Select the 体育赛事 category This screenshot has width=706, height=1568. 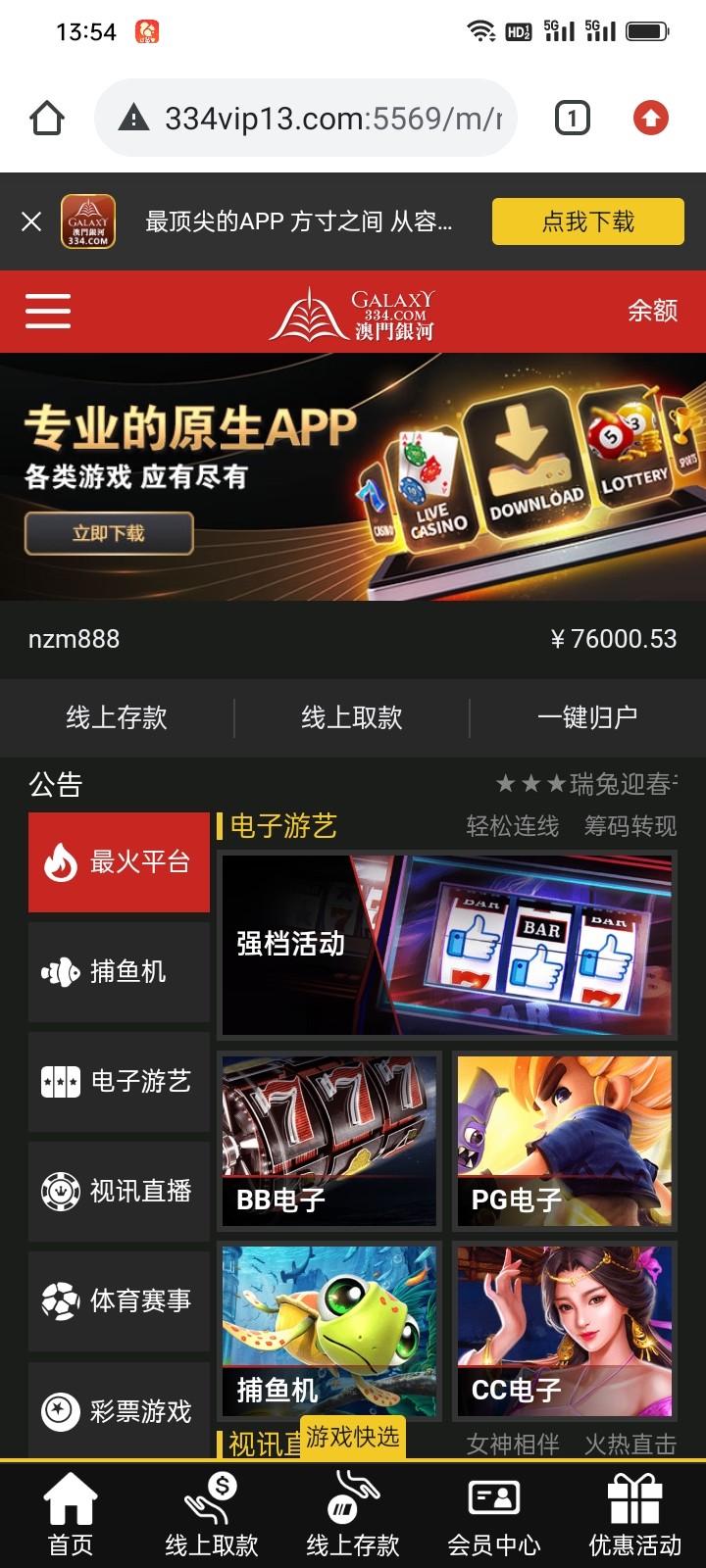(119, 1301)
